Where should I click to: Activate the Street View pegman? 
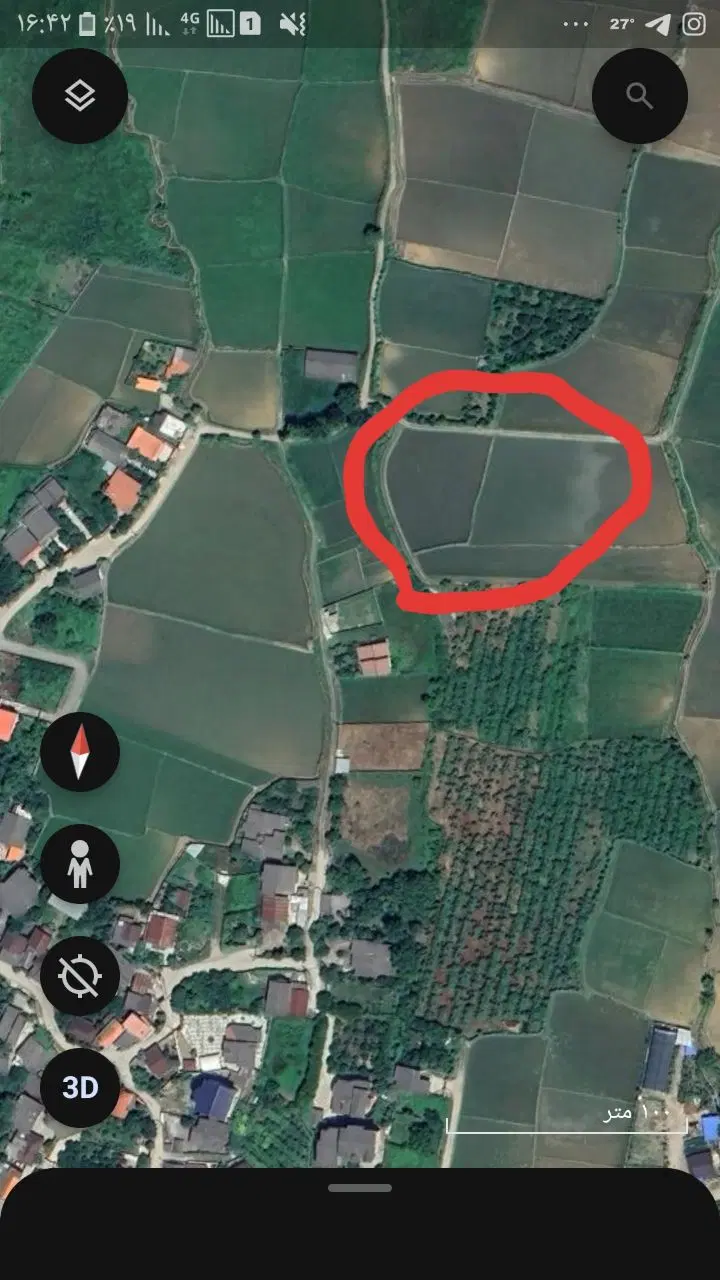[x=80, y=865]
